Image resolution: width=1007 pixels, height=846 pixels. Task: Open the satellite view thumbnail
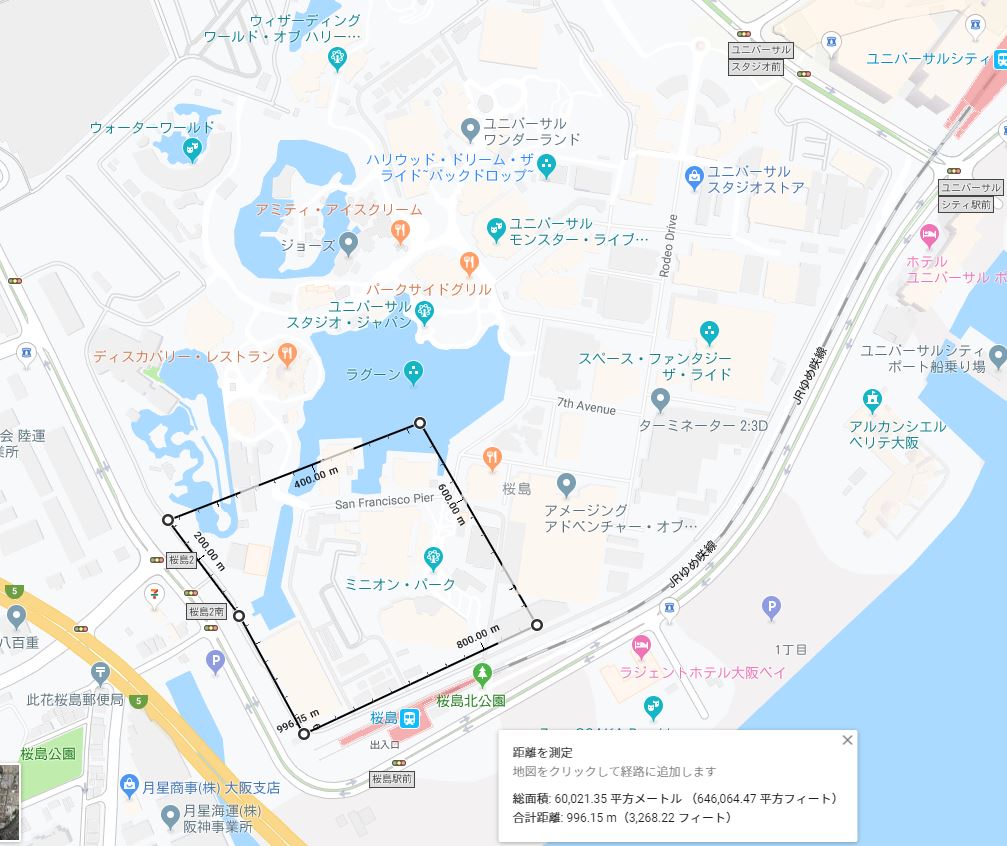pyautogui.click(x=10, y=802)
